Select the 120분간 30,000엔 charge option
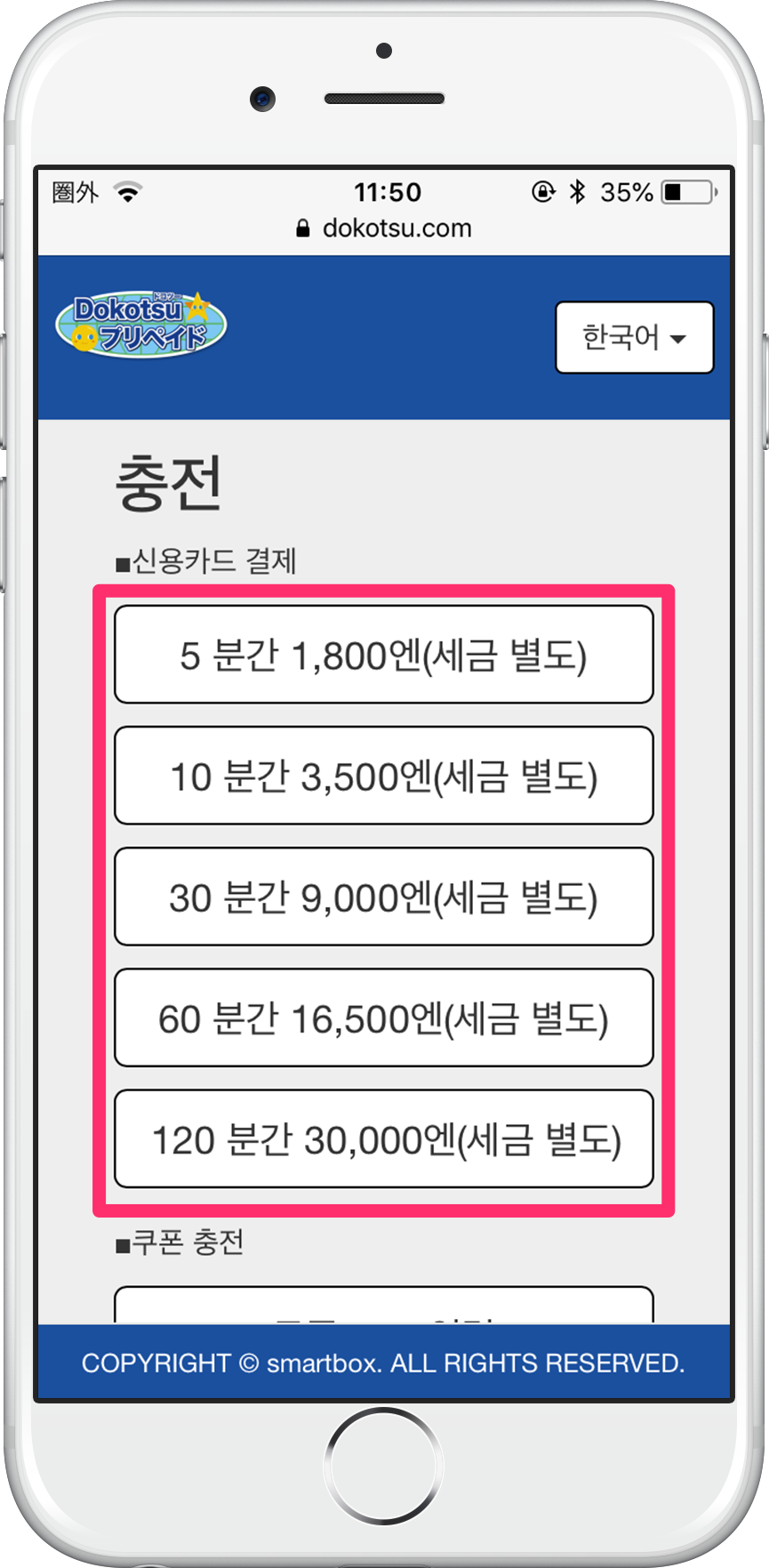The height and width of the screenshot is (1568, 769). tap(384, 1139)
